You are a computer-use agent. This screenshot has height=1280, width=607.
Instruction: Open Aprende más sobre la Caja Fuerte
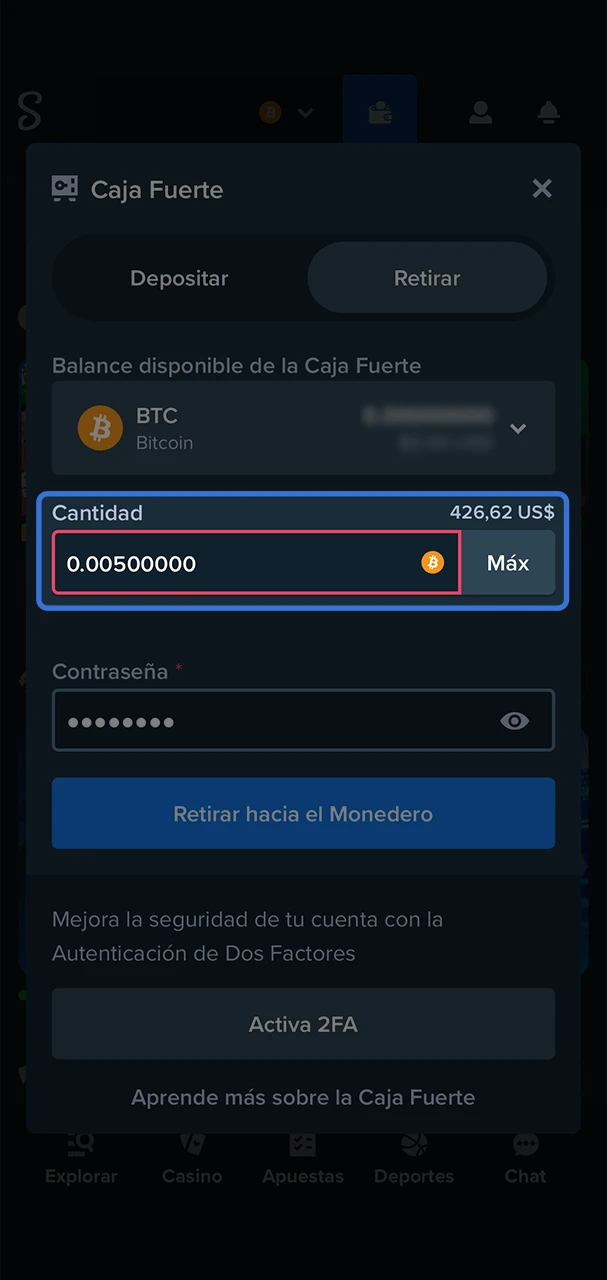[303, 1097]
